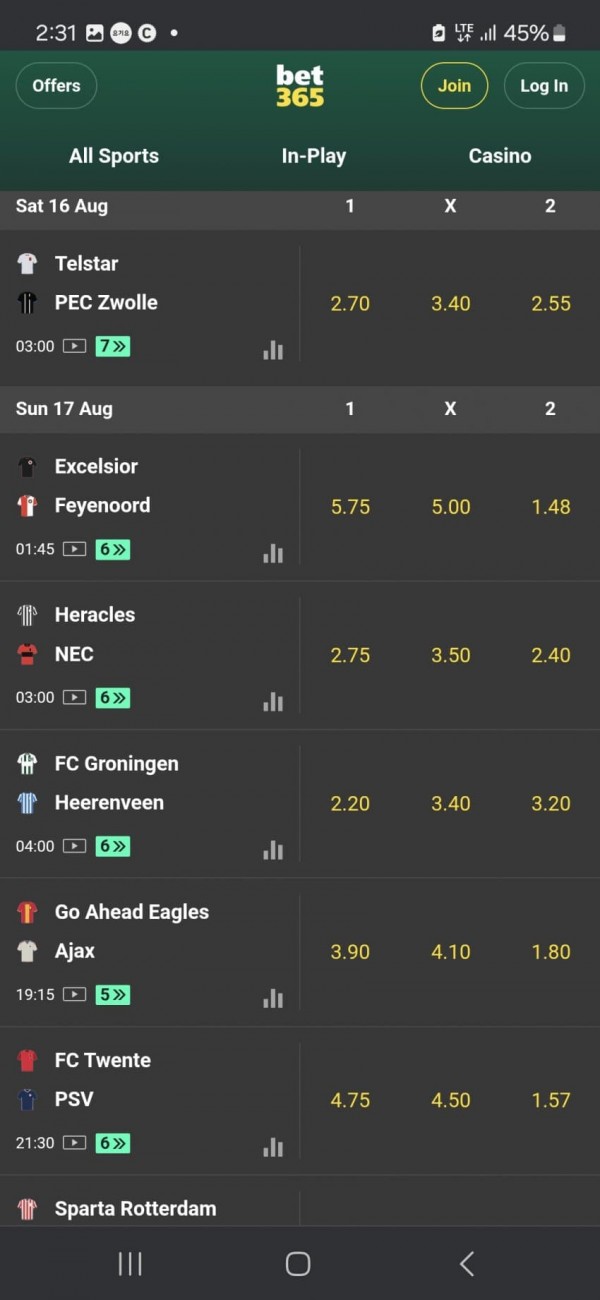Switch to All Sports tab

coord(114,156)
